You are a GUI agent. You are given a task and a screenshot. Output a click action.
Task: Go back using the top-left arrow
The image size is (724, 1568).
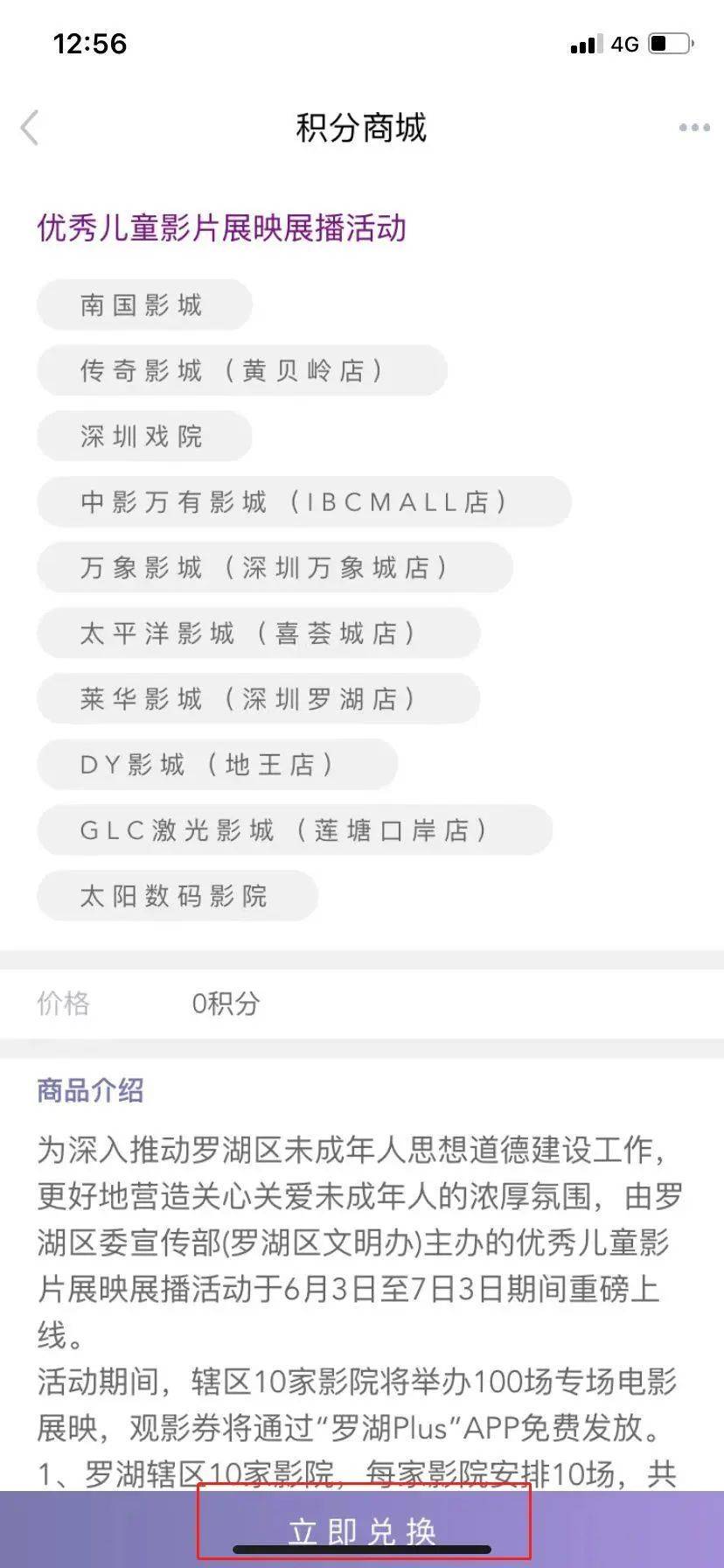tap(30, 128)
